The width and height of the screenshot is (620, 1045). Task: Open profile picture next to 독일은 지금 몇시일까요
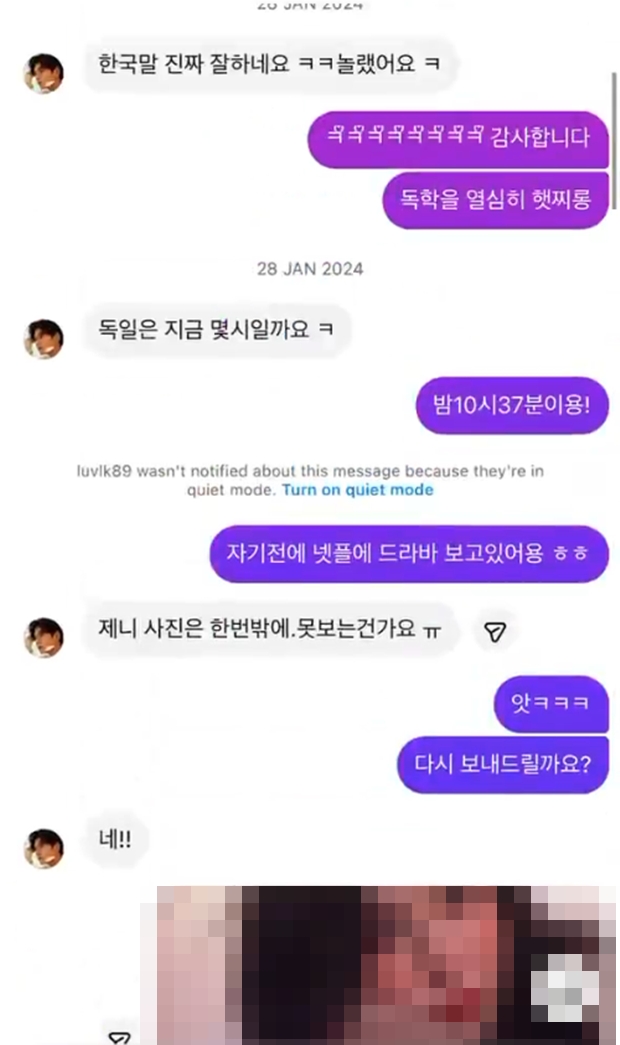pos(43,339)
